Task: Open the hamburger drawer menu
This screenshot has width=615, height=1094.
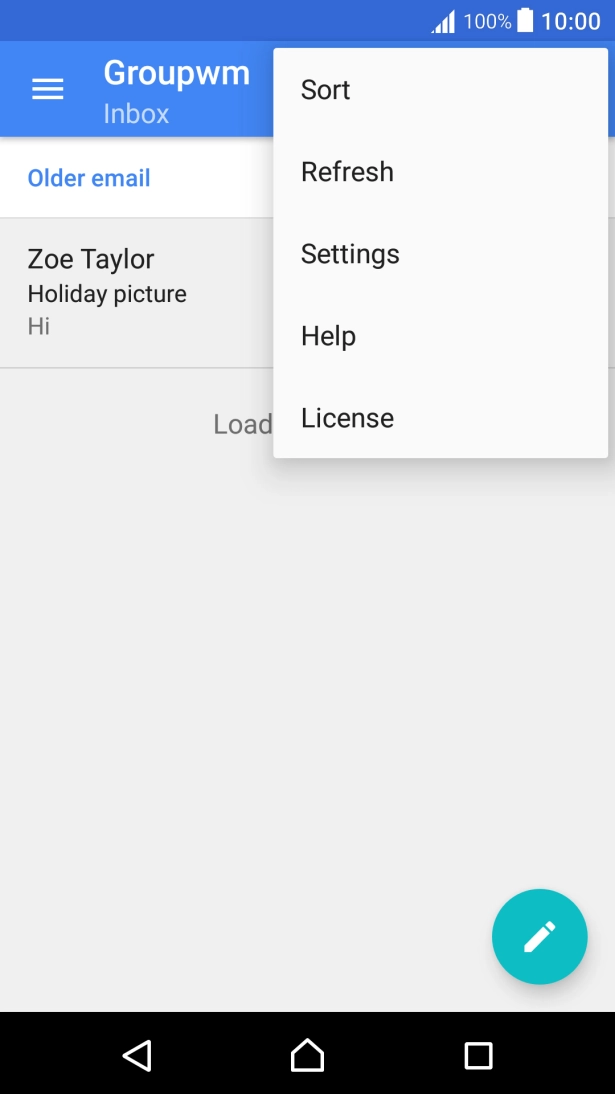Action: tap(47, 89)
